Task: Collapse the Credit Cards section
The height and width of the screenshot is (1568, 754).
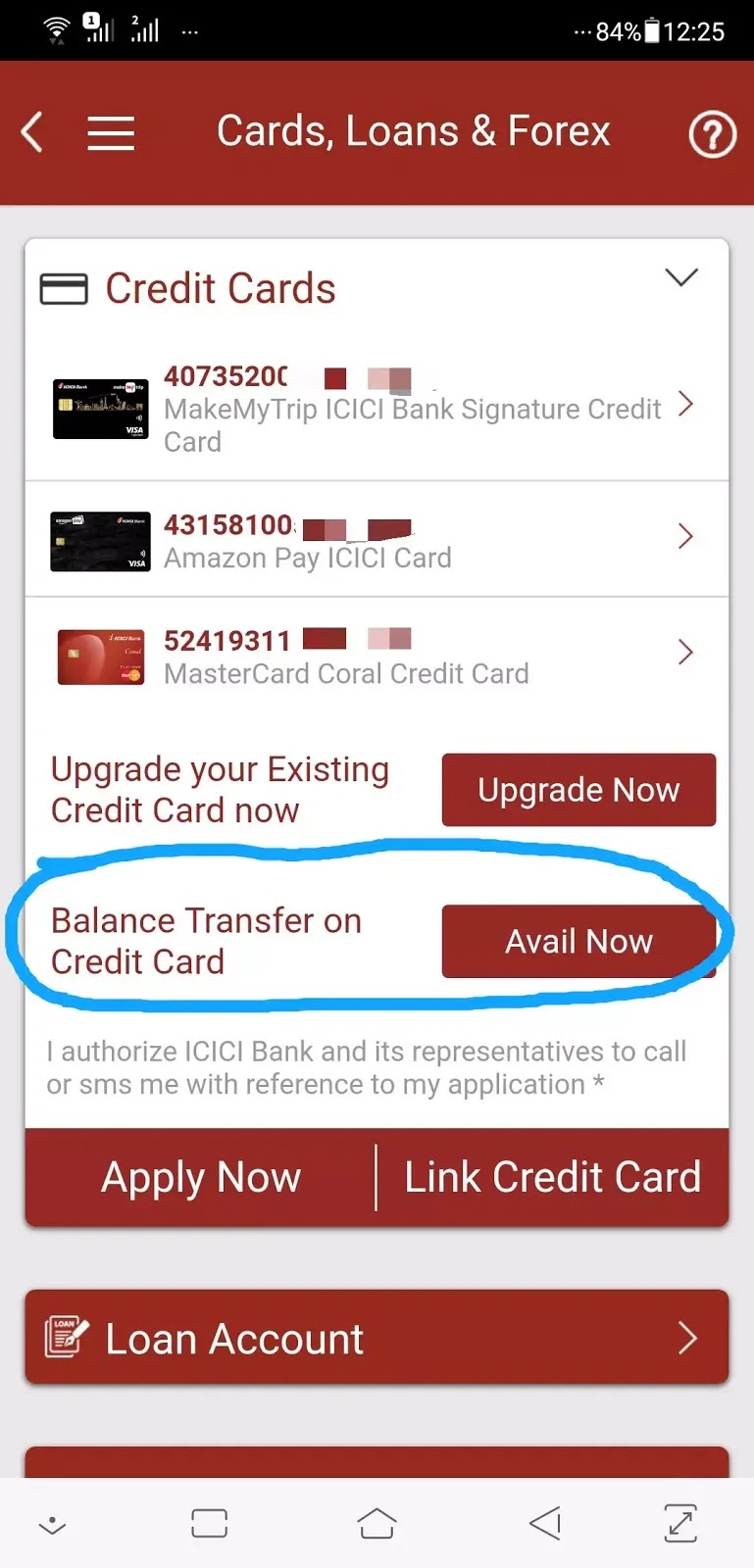Action: tap(681, 277)
